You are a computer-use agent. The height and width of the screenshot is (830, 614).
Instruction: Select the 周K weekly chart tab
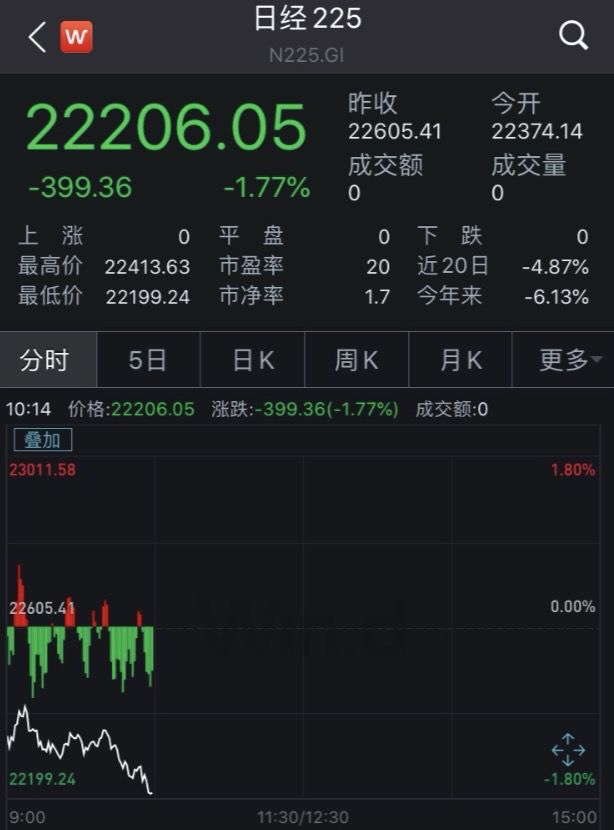coord(356,360)
